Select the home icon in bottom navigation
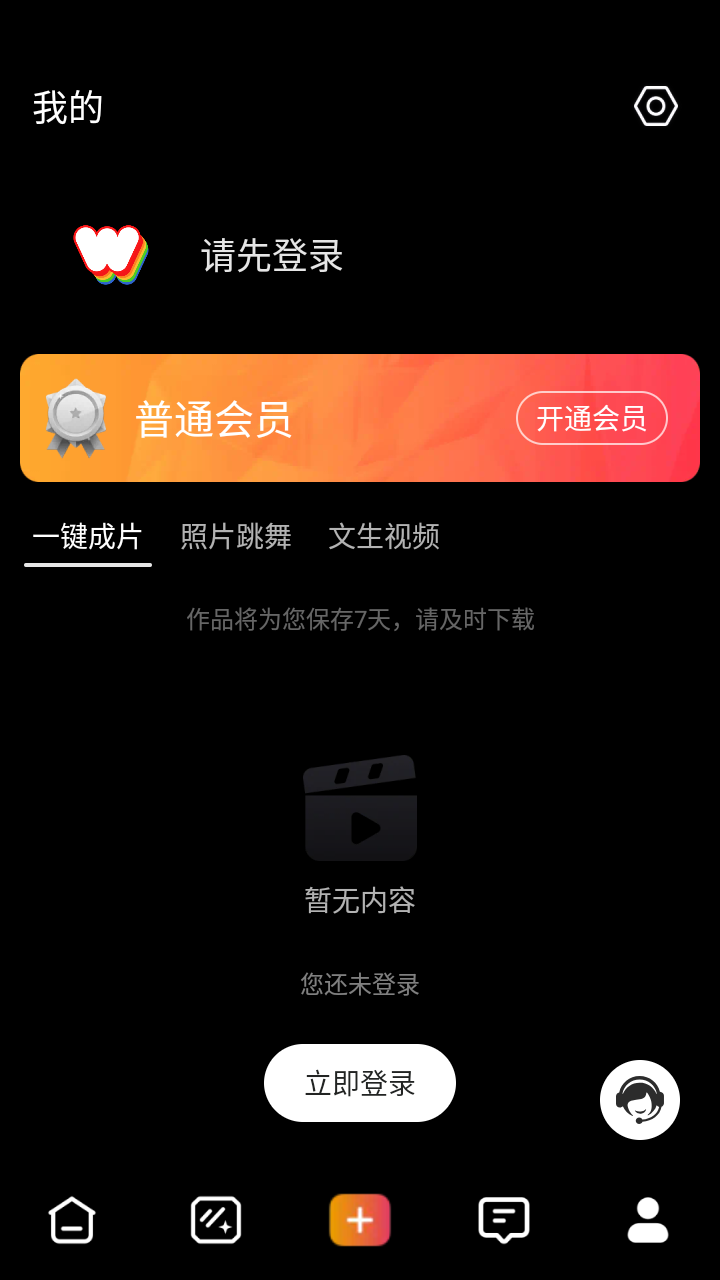This screenshot has width=720, height=1280. point(72,1220)
